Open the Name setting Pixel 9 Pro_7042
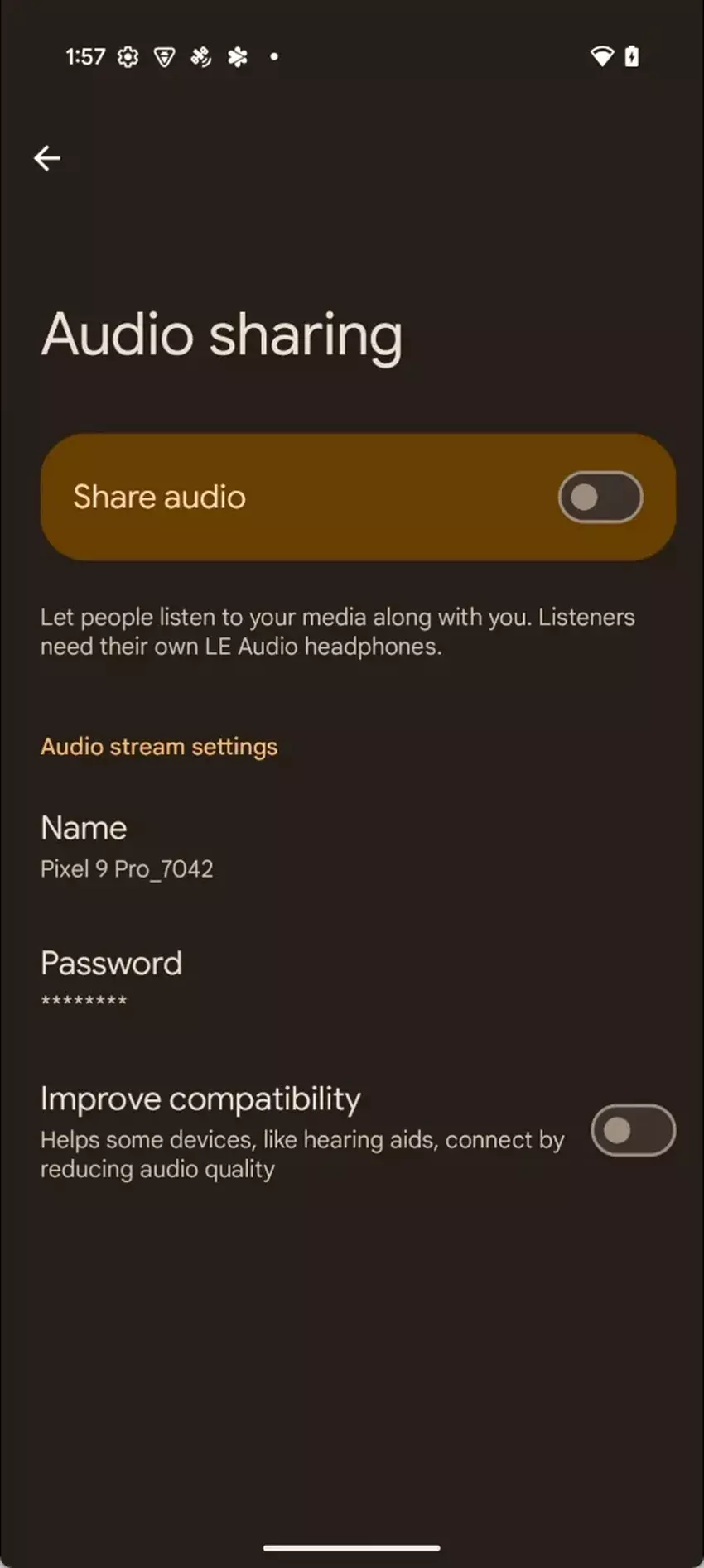Image resolution: width=704 pixels, height=1568 pixels. click(x=127, y=846)
